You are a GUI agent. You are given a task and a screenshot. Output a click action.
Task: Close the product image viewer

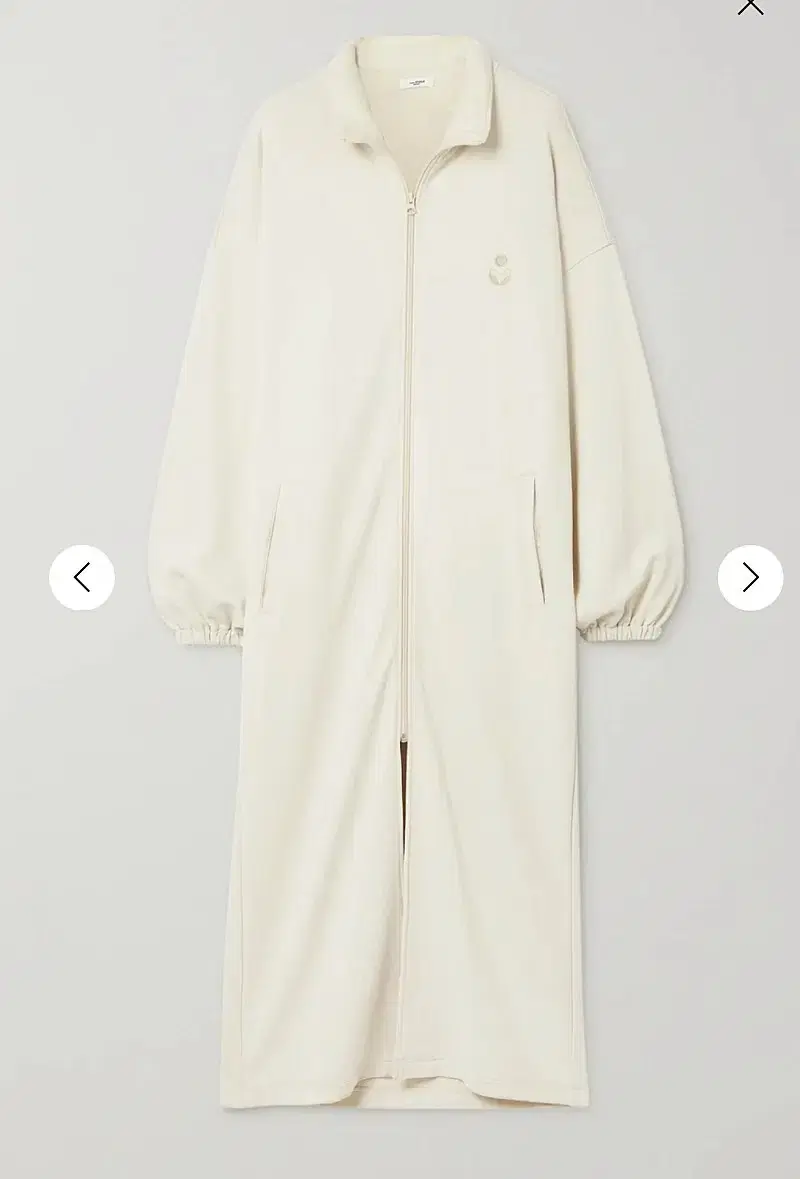[750, 6]
